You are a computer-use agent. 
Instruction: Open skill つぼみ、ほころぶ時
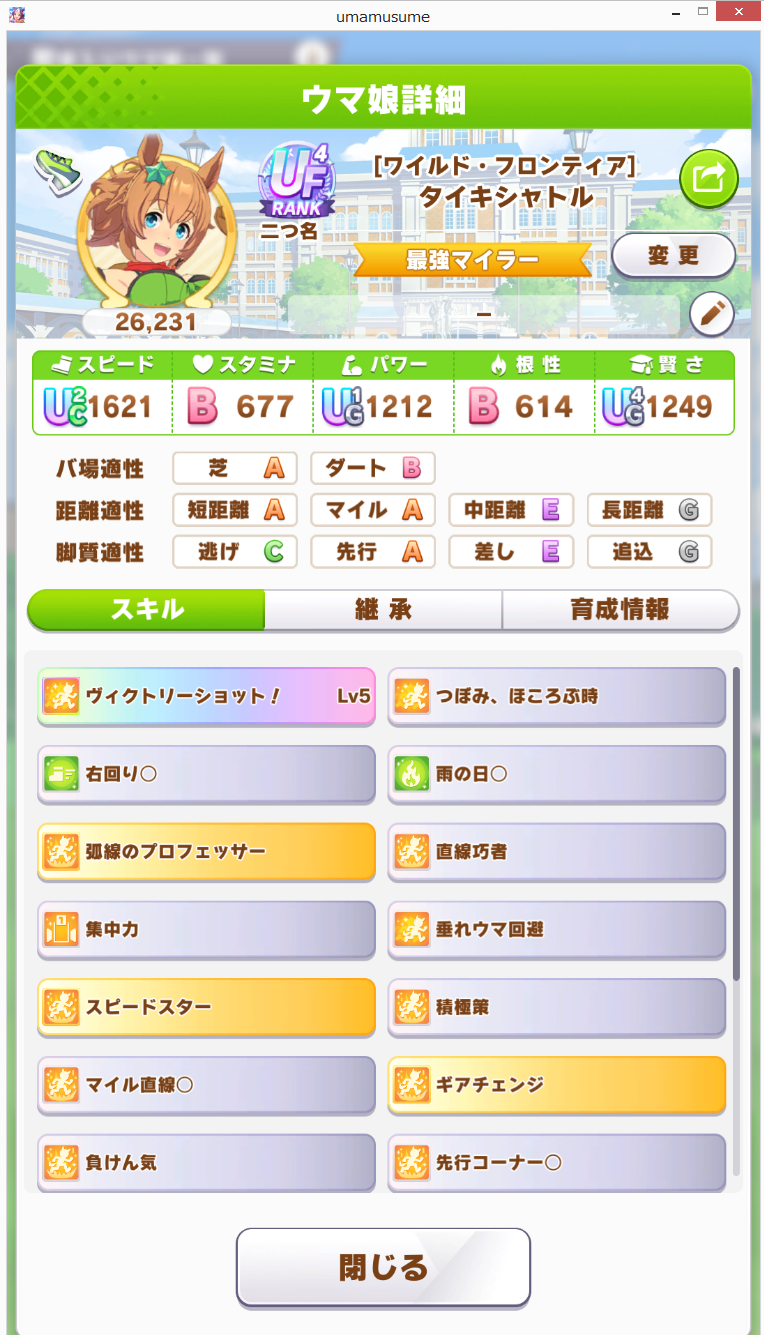(556, 696)
